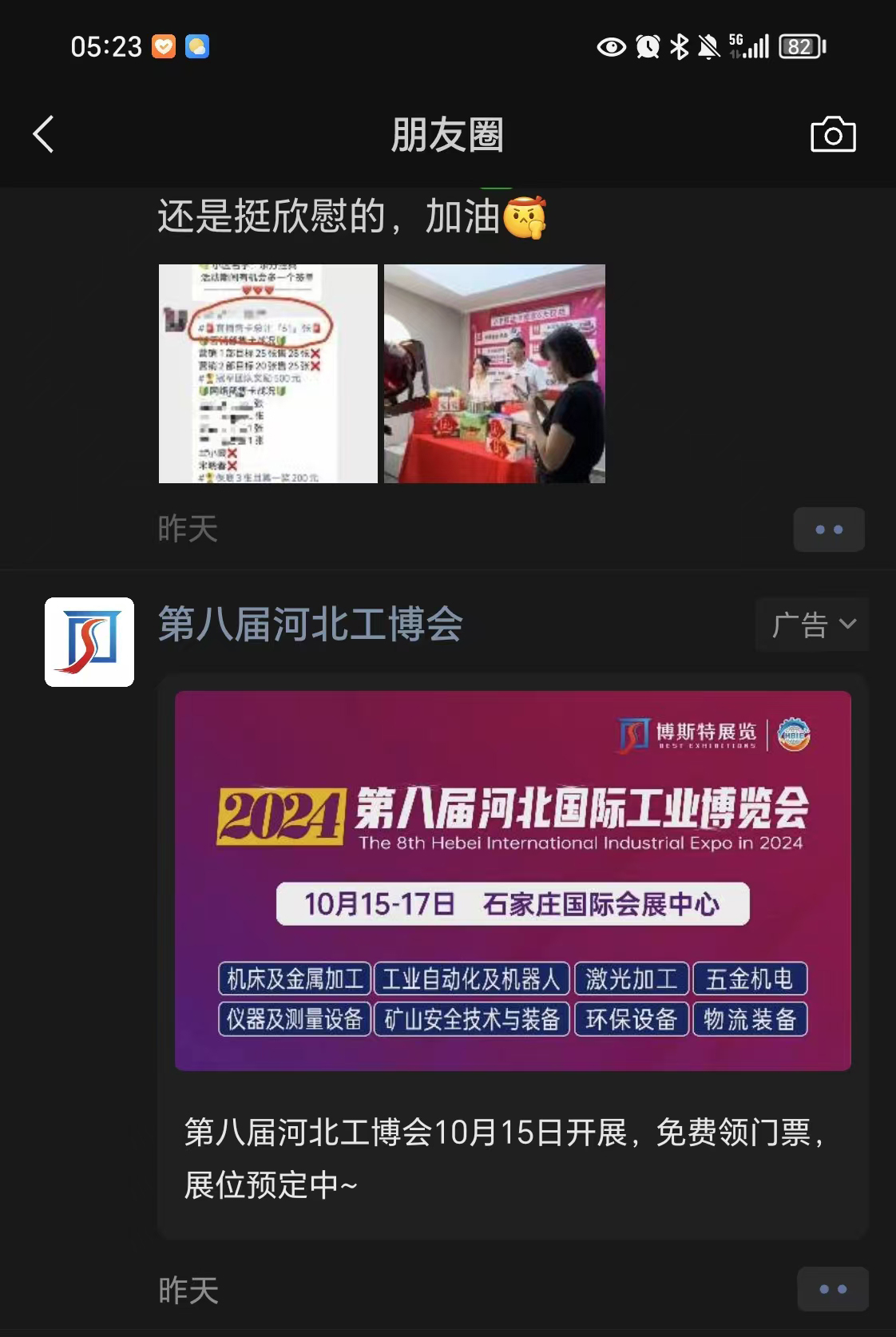The height and width of the screenshot is (1337, 896).
Task: View the event booth photo
Action: tap(494, 374)
